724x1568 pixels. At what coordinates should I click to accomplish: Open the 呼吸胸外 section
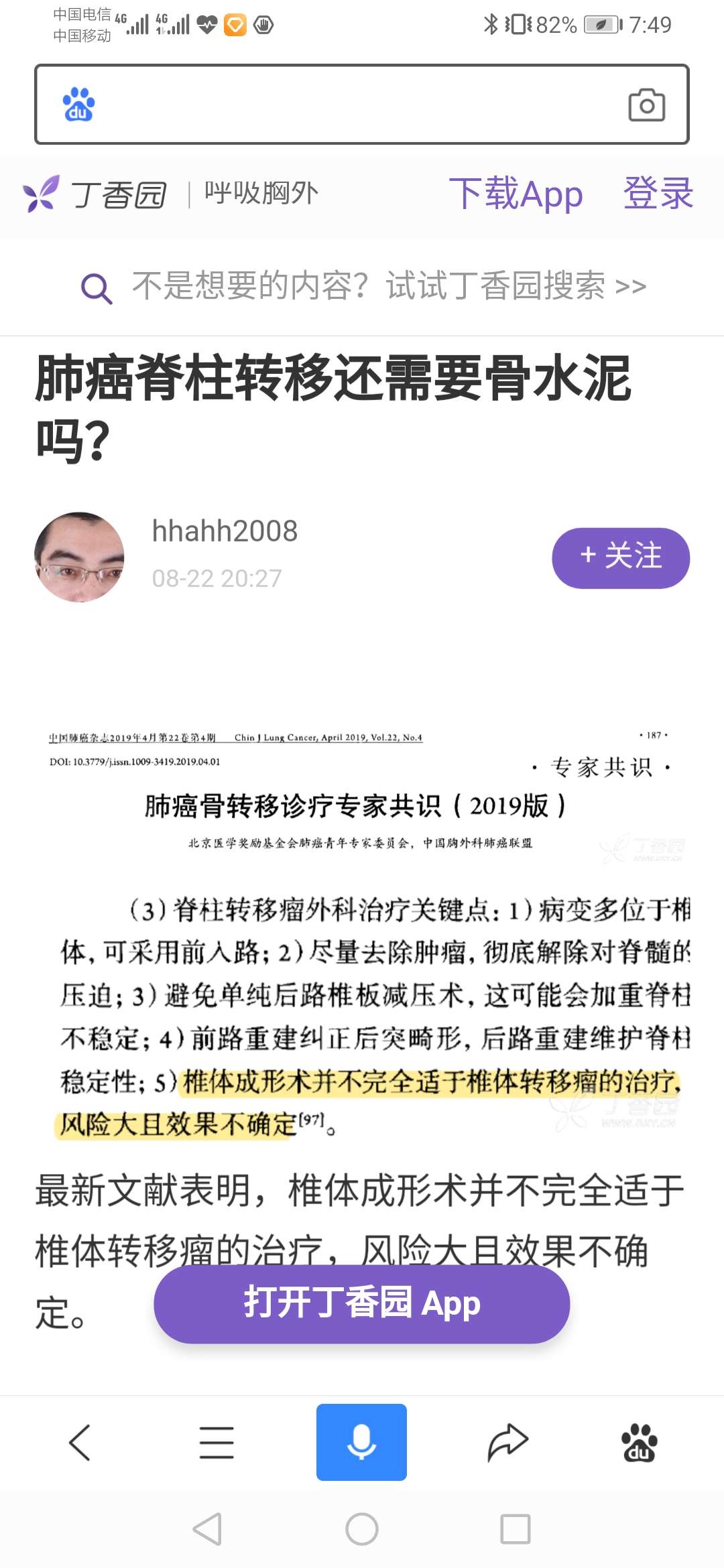click(x=261, y=194)
